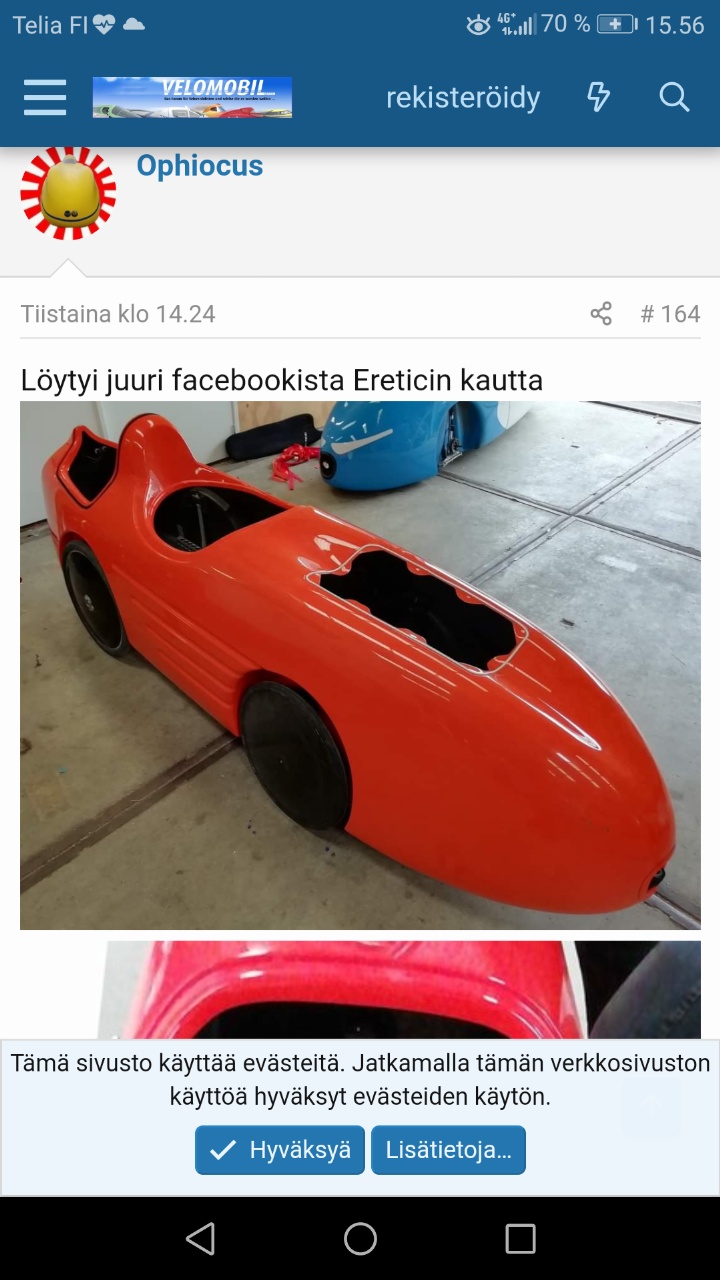Tap Lisätietoja for more cookie info

coord(448,1150)
